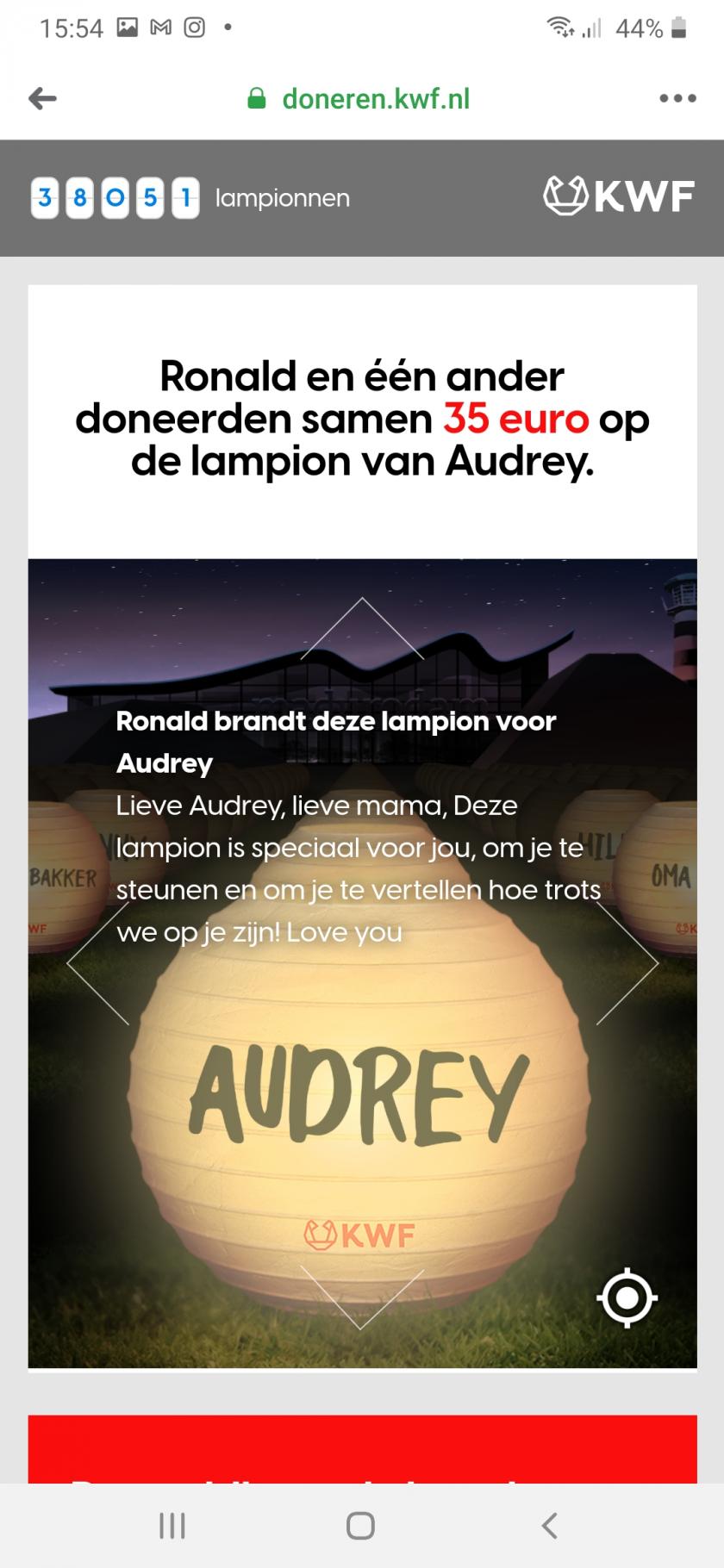Go back using the browser arrow
Screen dimensions: 724x1568
coord(42,99)
